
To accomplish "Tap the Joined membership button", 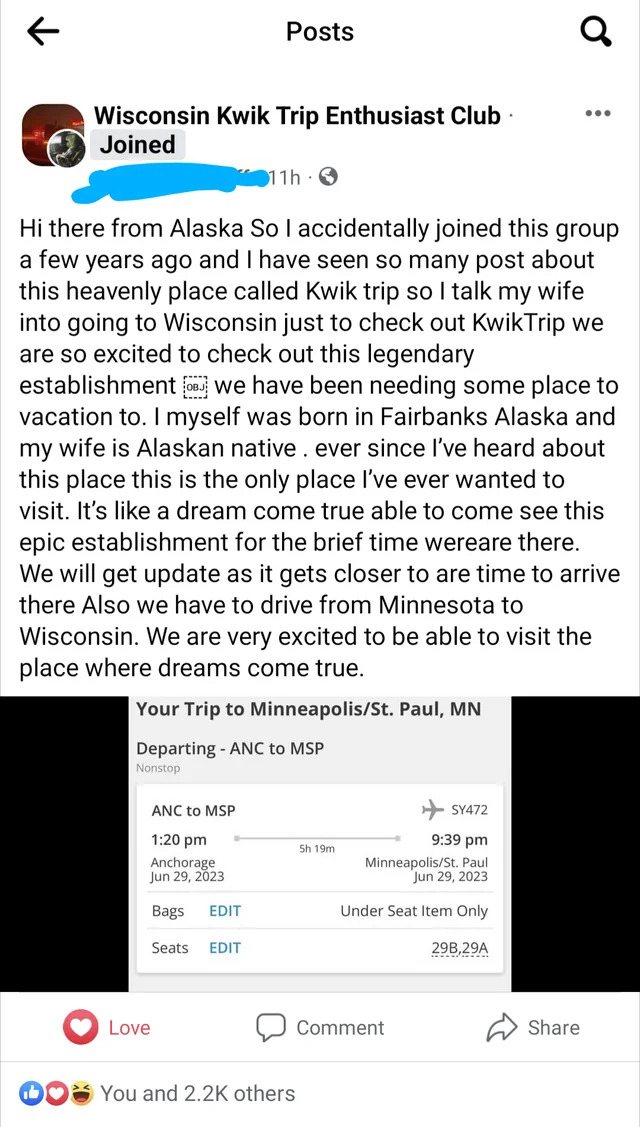I will 137,145.
